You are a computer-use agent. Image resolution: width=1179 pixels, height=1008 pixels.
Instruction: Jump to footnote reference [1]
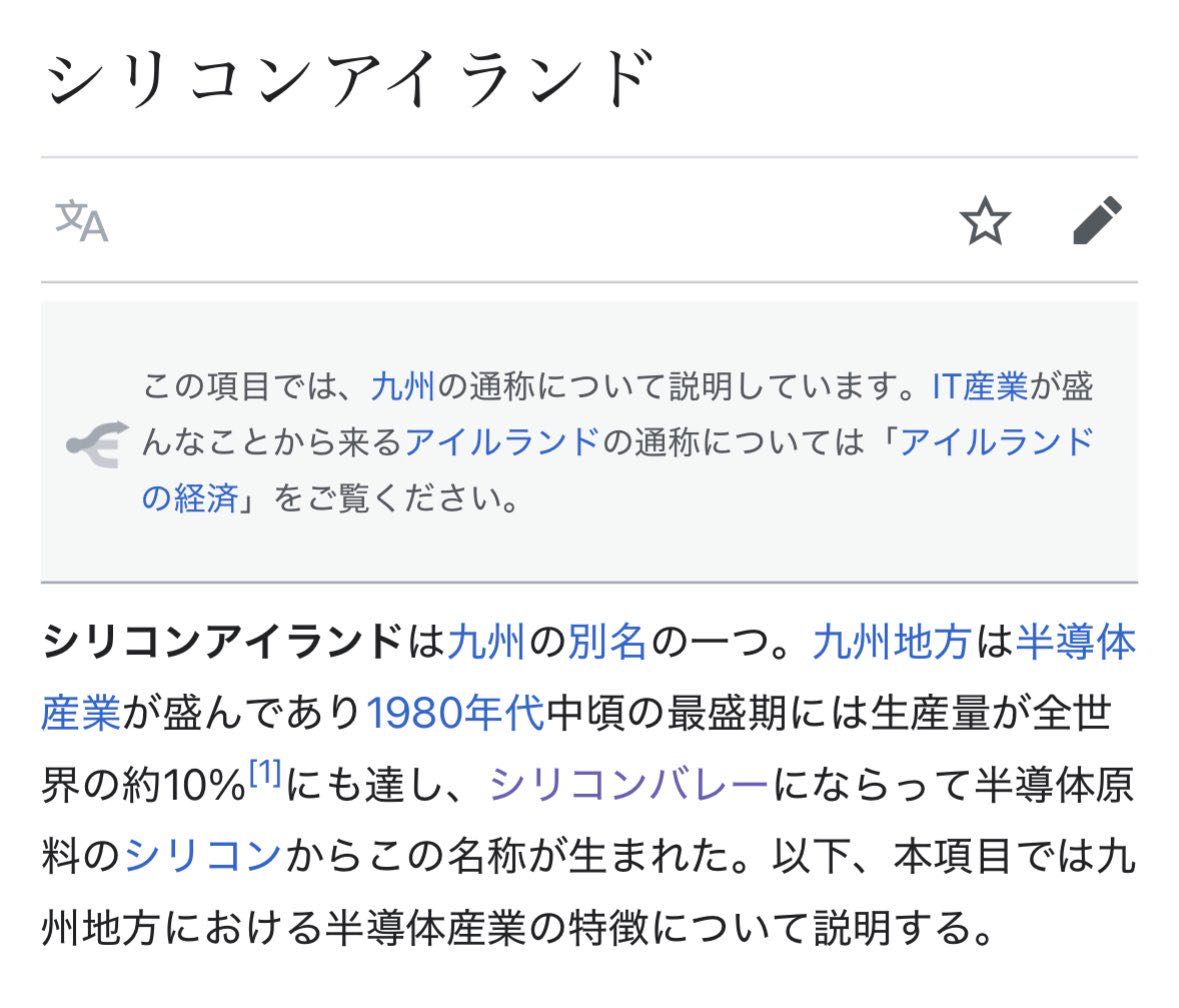[x=265, y=774]
